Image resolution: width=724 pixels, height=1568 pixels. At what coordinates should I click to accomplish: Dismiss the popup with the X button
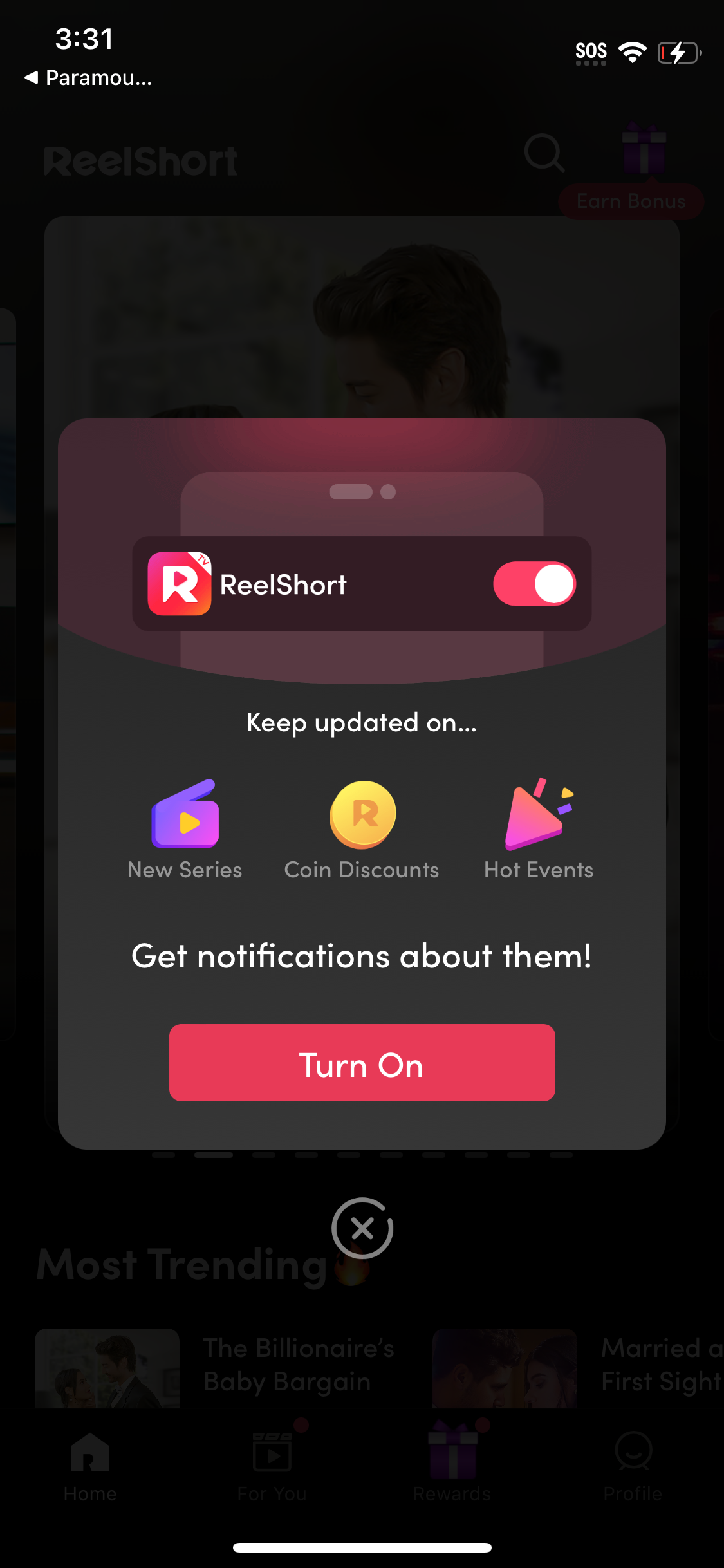pos(362,1227)
